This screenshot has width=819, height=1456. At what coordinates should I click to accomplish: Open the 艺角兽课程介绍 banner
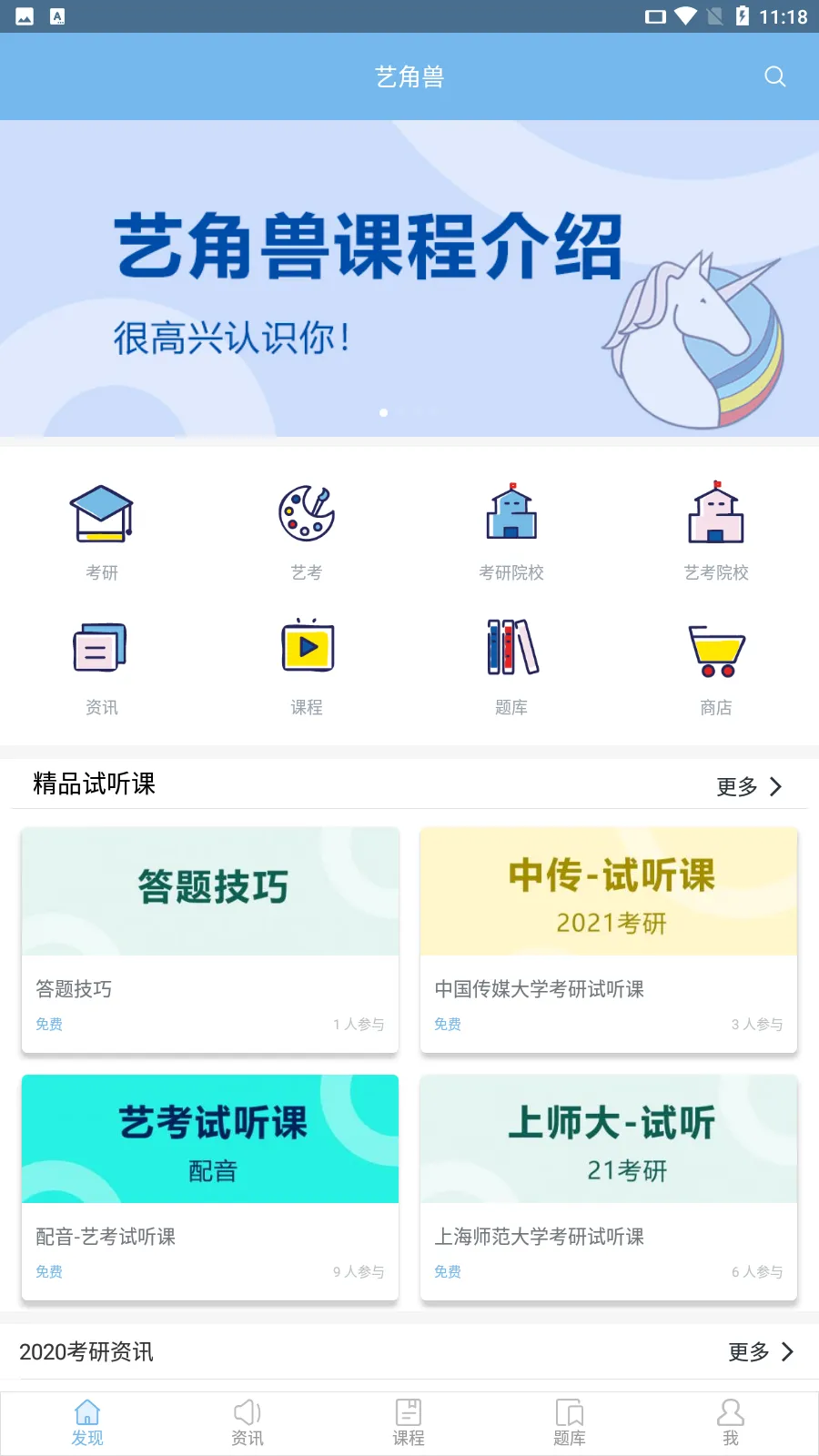coord(409,278)
